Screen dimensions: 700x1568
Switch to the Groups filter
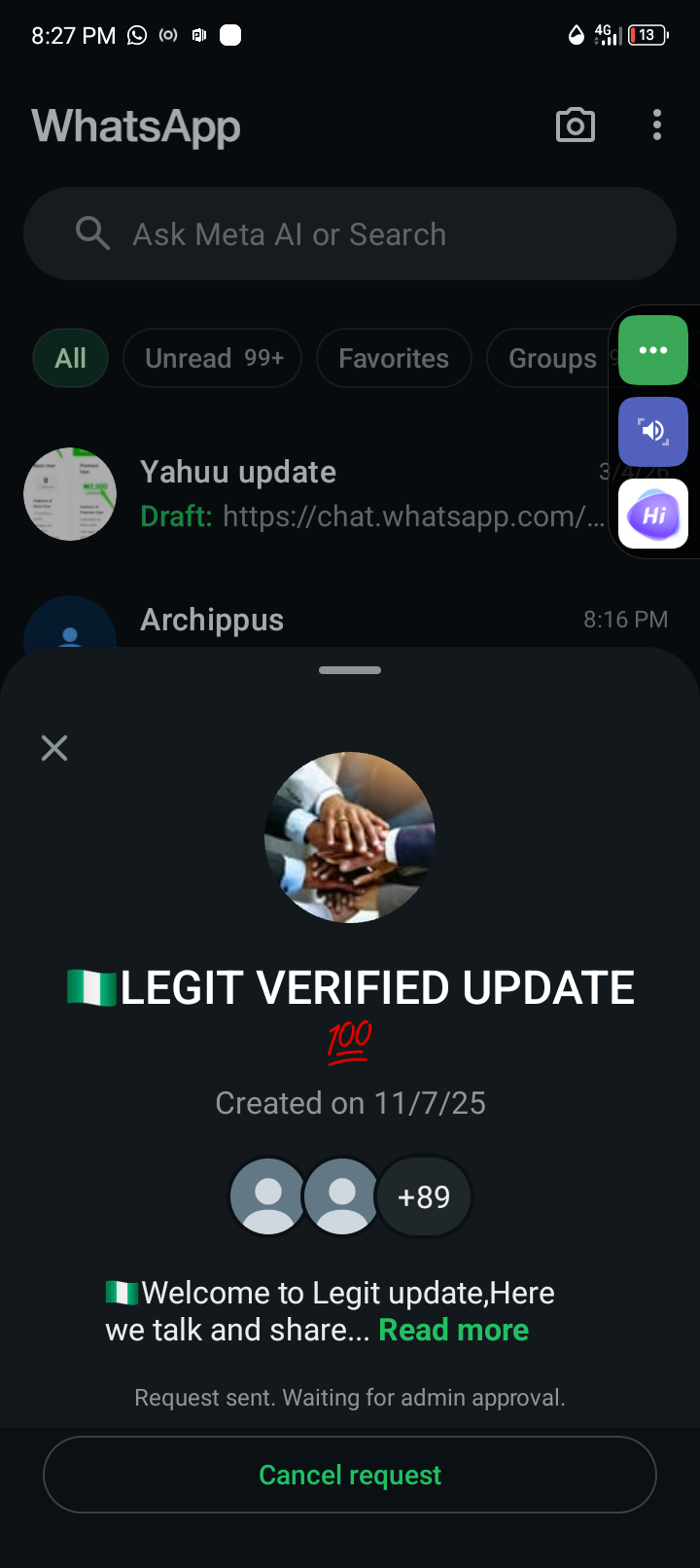click(x=550, y=358)
